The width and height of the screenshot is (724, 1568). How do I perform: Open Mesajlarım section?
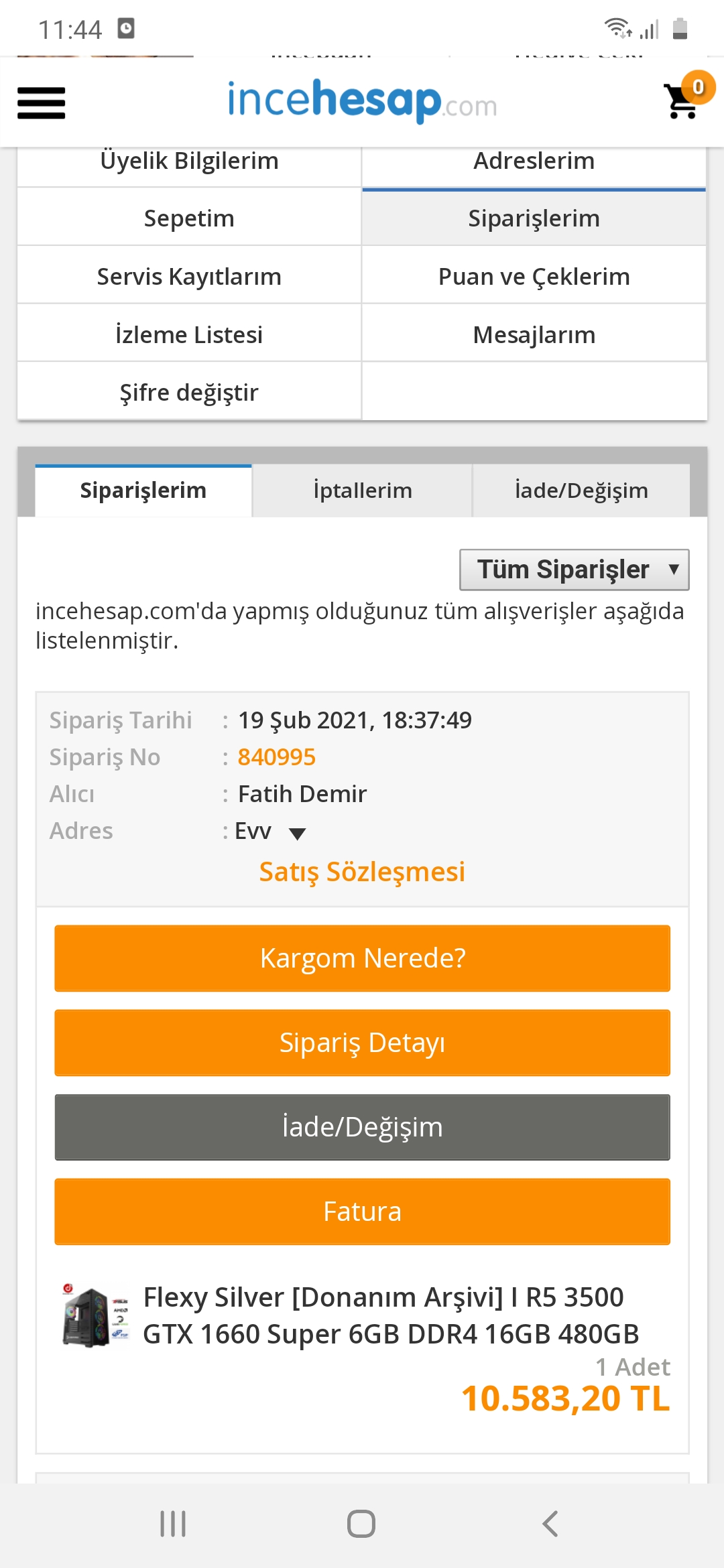pyautogui.click(x=534, y=334)
